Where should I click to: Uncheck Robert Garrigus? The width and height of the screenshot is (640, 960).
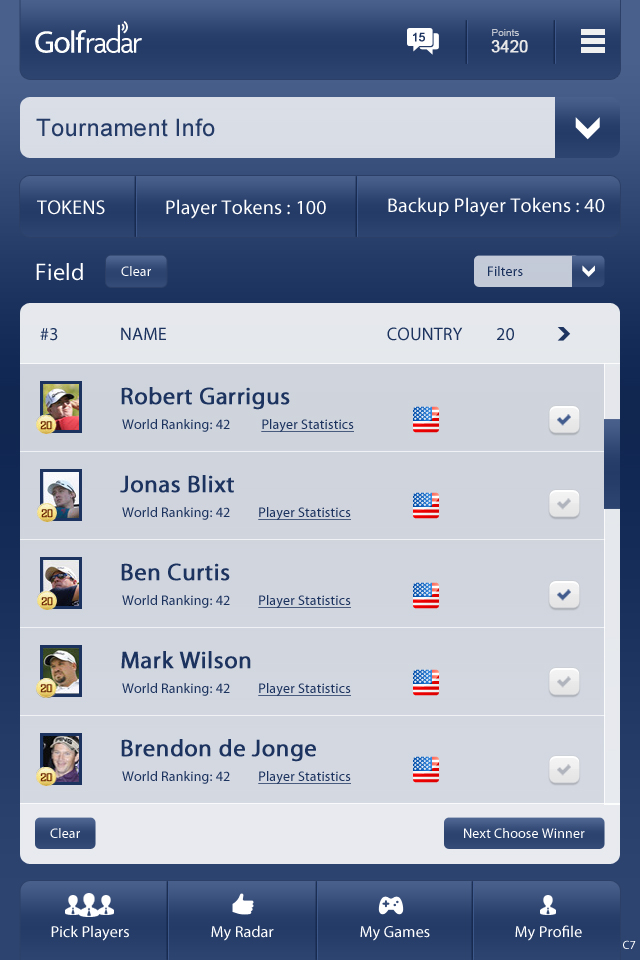pyautogui.click(x=564, y=420)
